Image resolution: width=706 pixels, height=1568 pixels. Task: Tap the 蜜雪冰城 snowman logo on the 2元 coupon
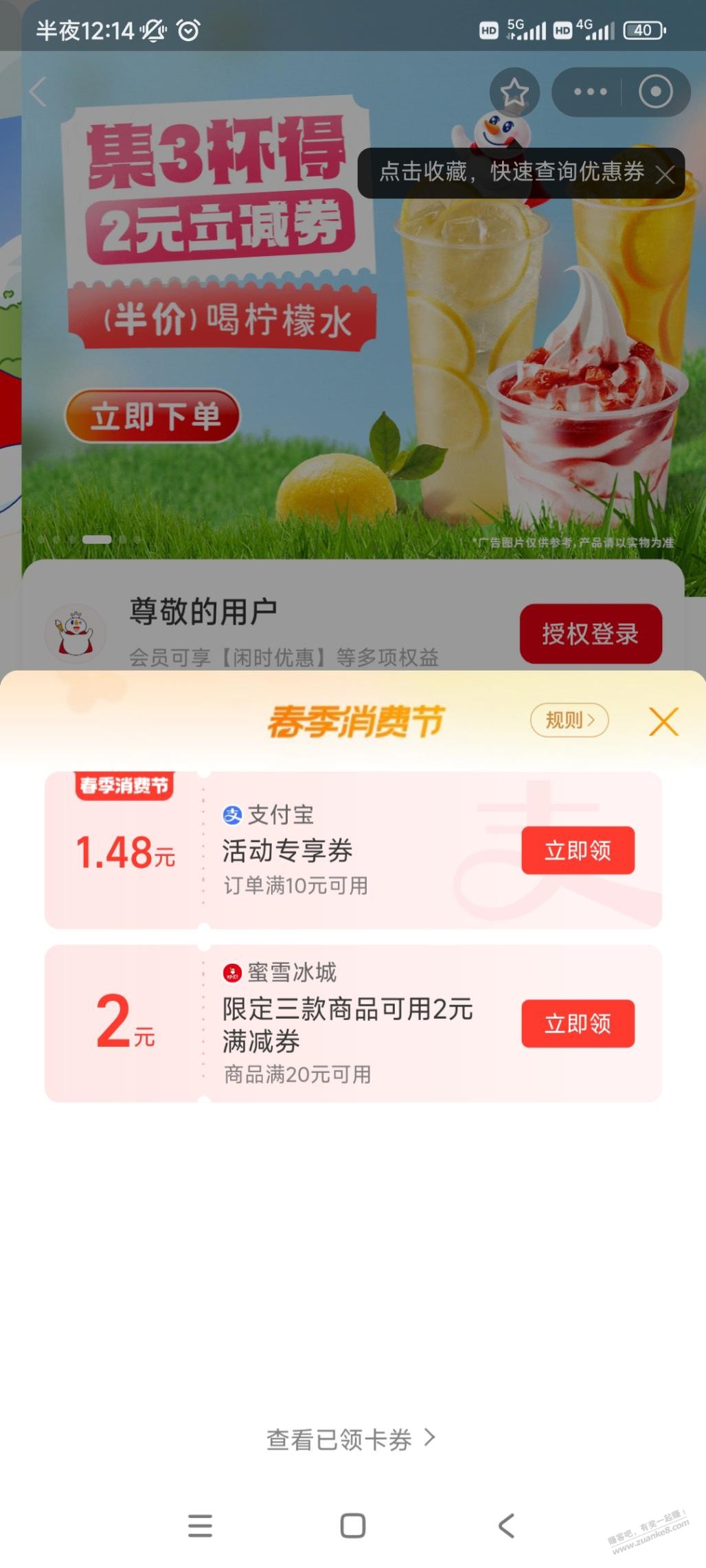232,972
